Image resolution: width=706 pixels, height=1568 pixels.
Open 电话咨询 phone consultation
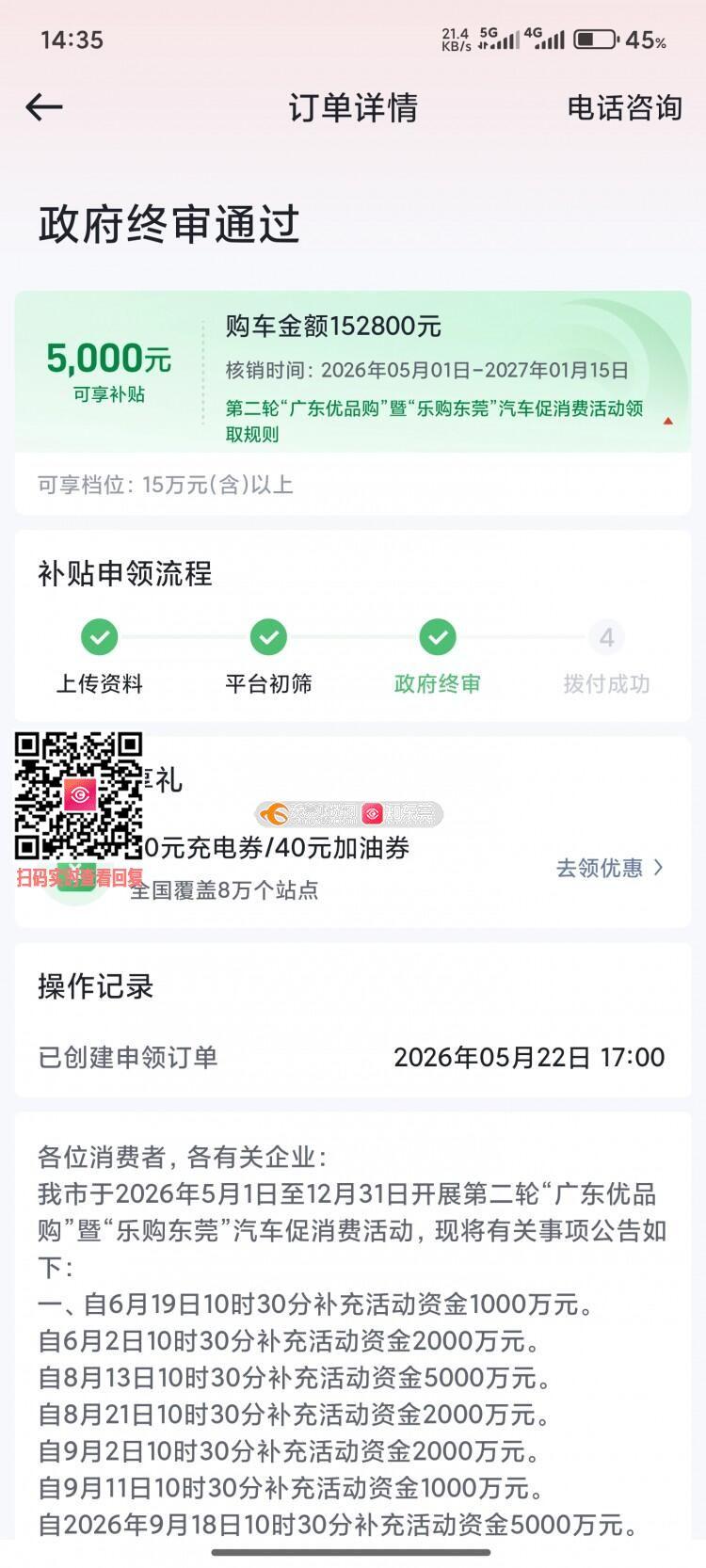coord(624,108)
